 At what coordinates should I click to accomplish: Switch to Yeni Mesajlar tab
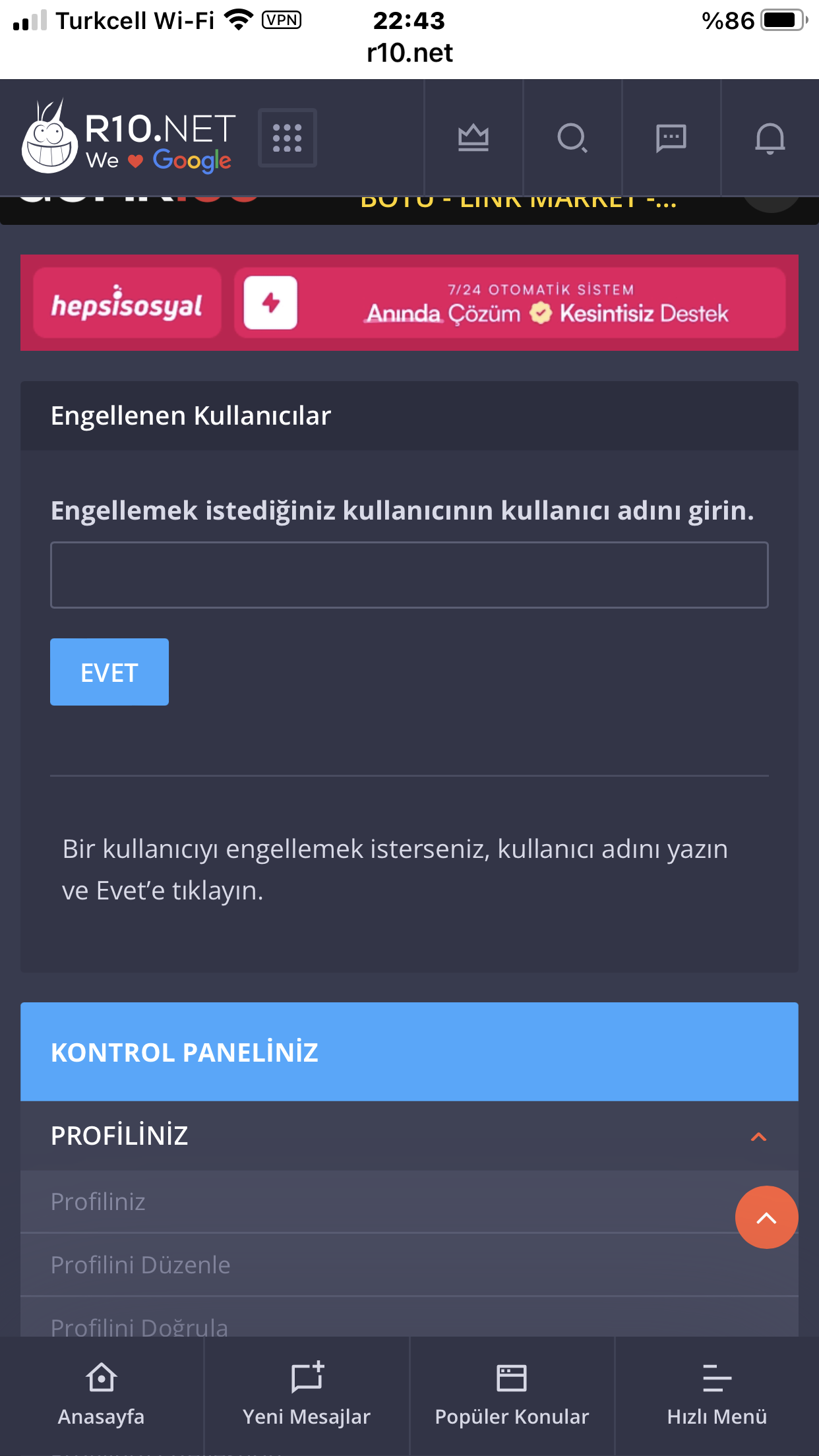[307, 1394]
